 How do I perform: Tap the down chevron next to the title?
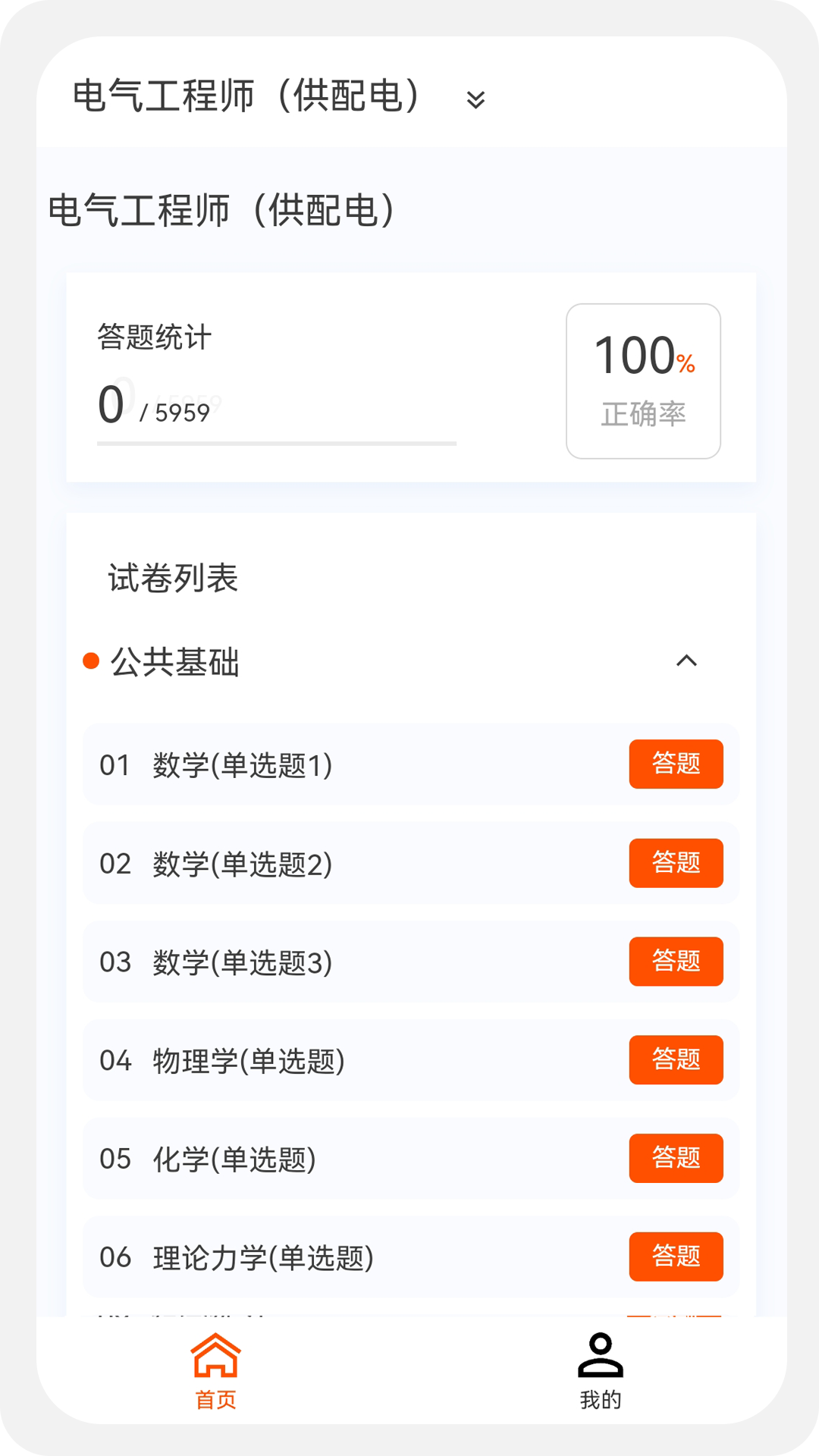pyautogui.click(x=475, y=99)
